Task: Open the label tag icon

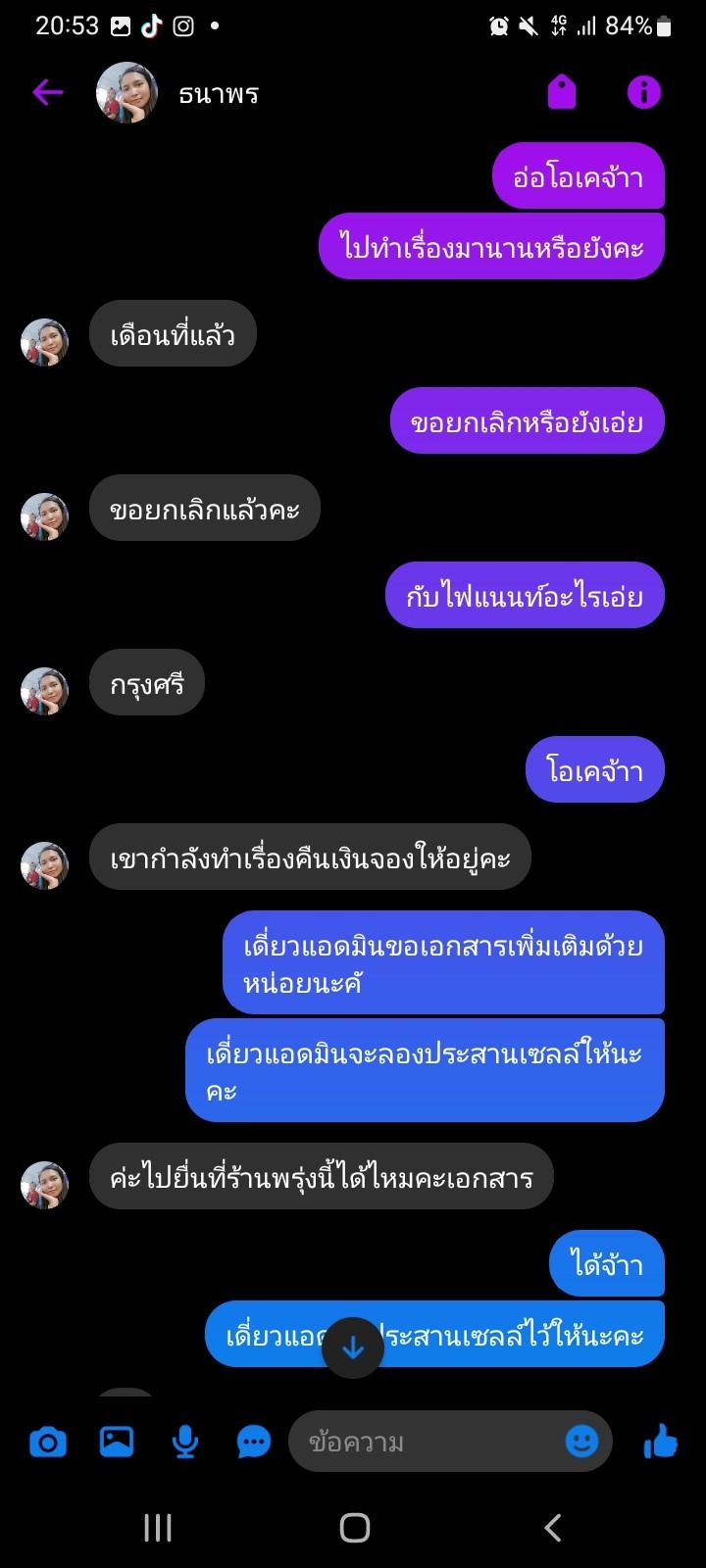Action: 562,93
